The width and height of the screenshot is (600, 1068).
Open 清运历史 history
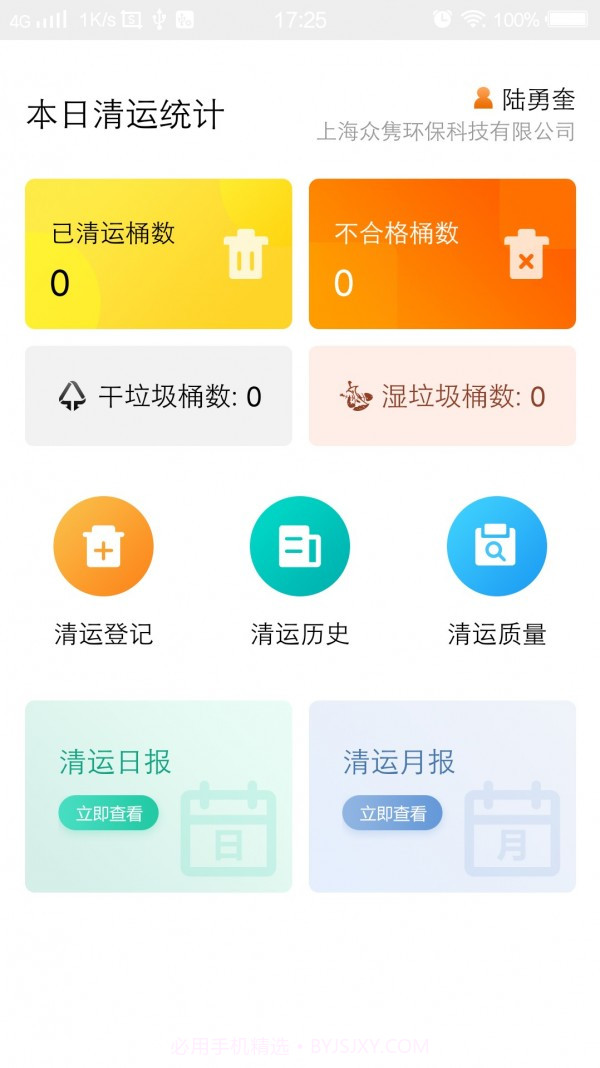[x=299, y=547]
